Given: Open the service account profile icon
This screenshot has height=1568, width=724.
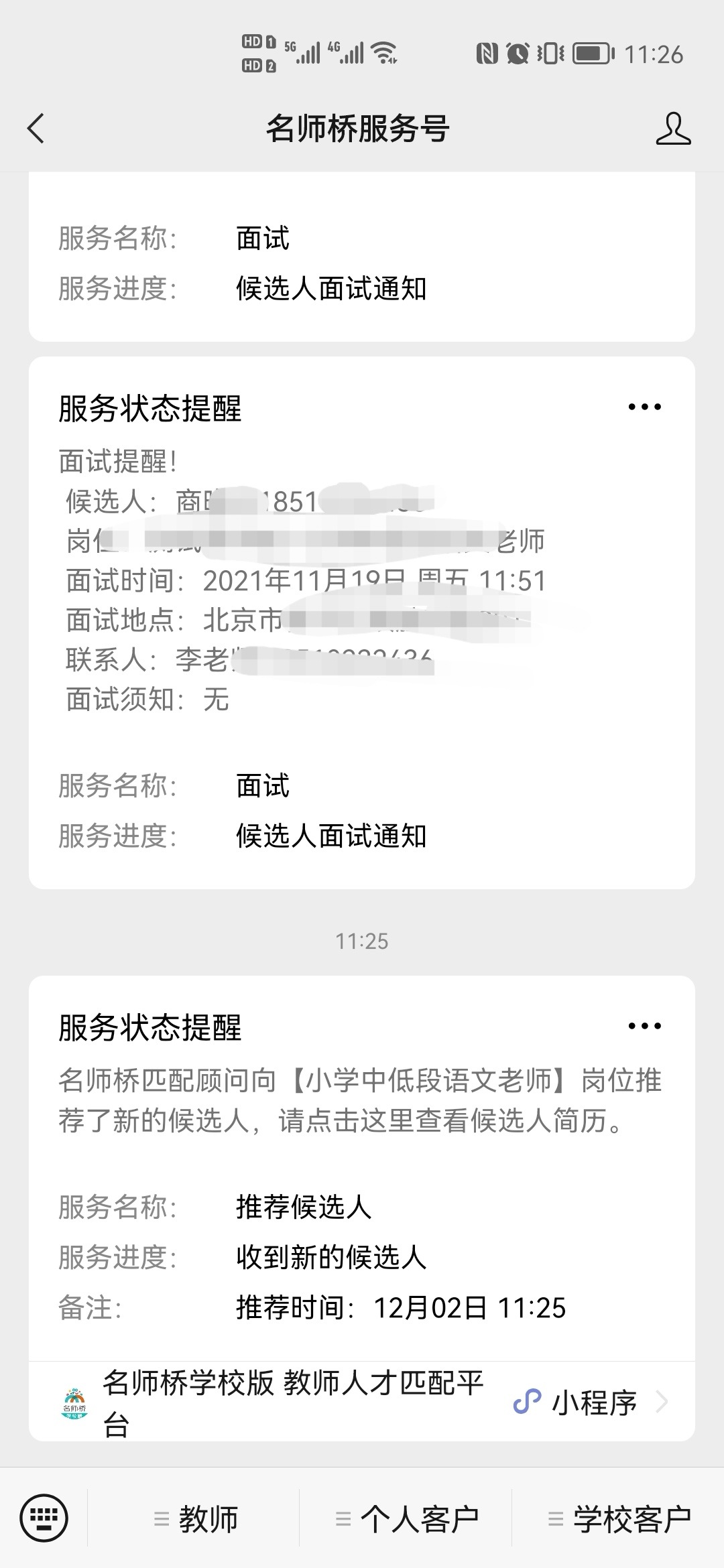Looking at the screenshot, I should pyautogui.click(x=673, y=128).
